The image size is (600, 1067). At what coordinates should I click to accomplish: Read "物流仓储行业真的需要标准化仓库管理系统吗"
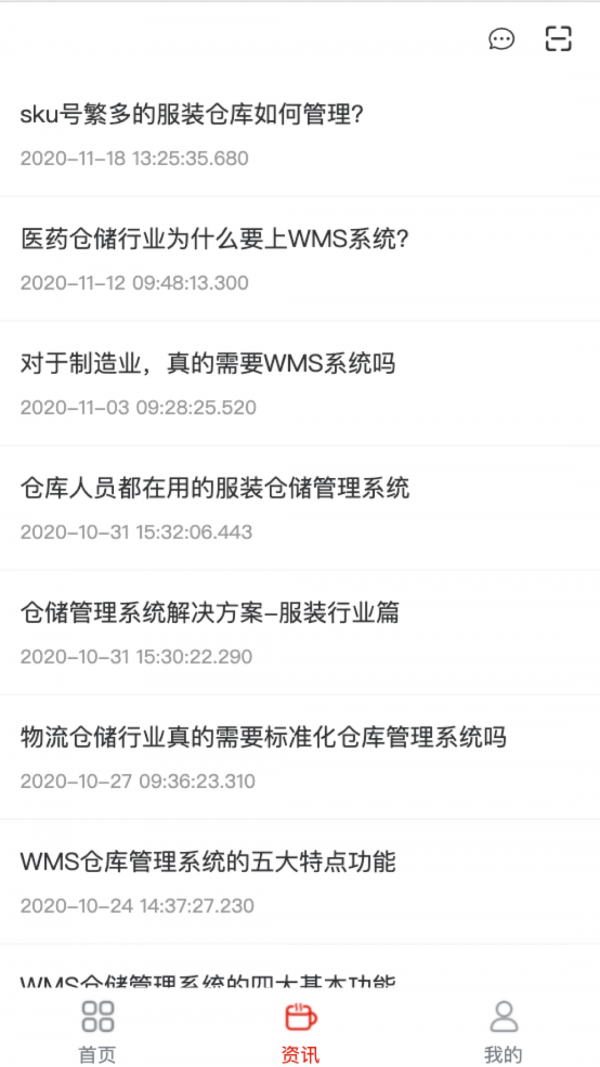click(x=263, y=738)
